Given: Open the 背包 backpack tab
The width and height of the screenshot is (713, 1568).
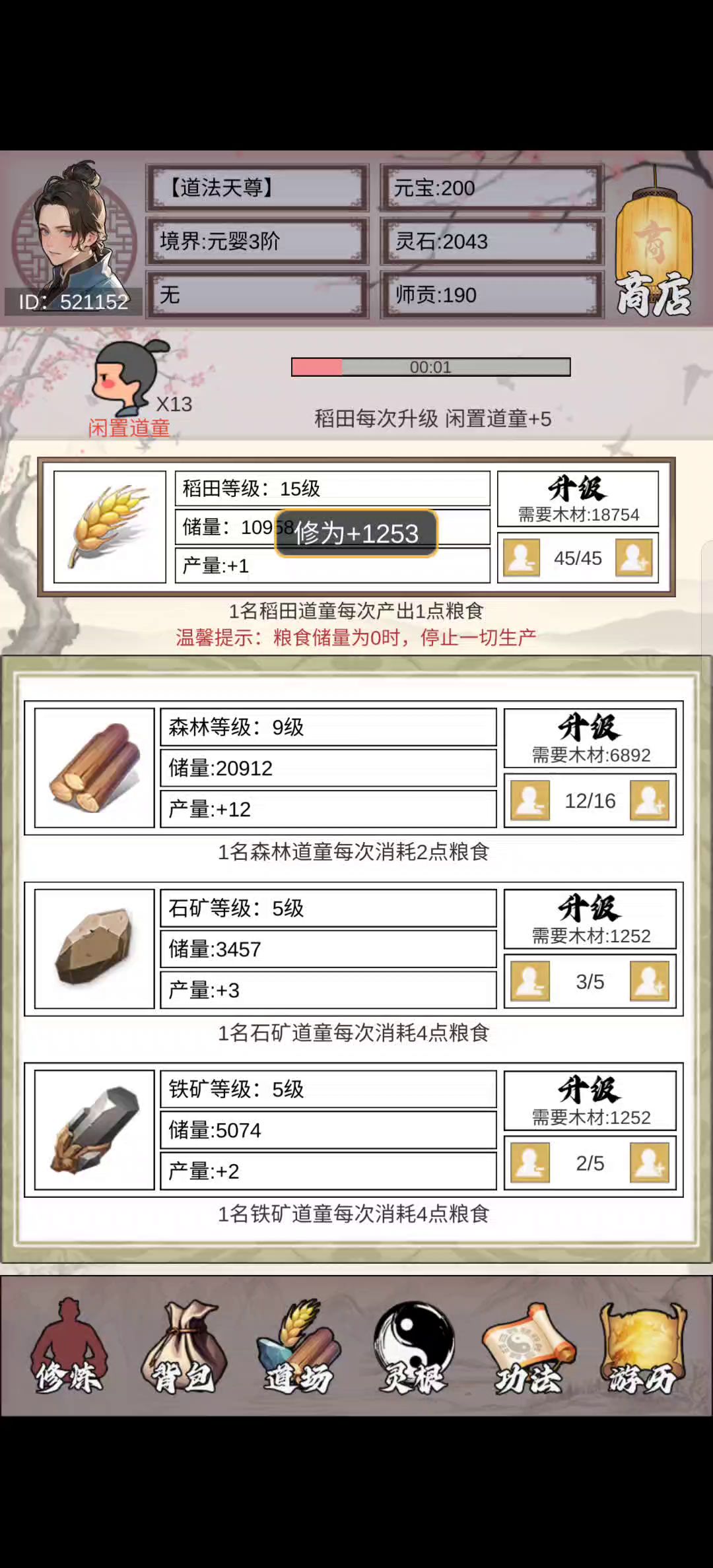Looking at the screenshot, I should pos(183,1346).
